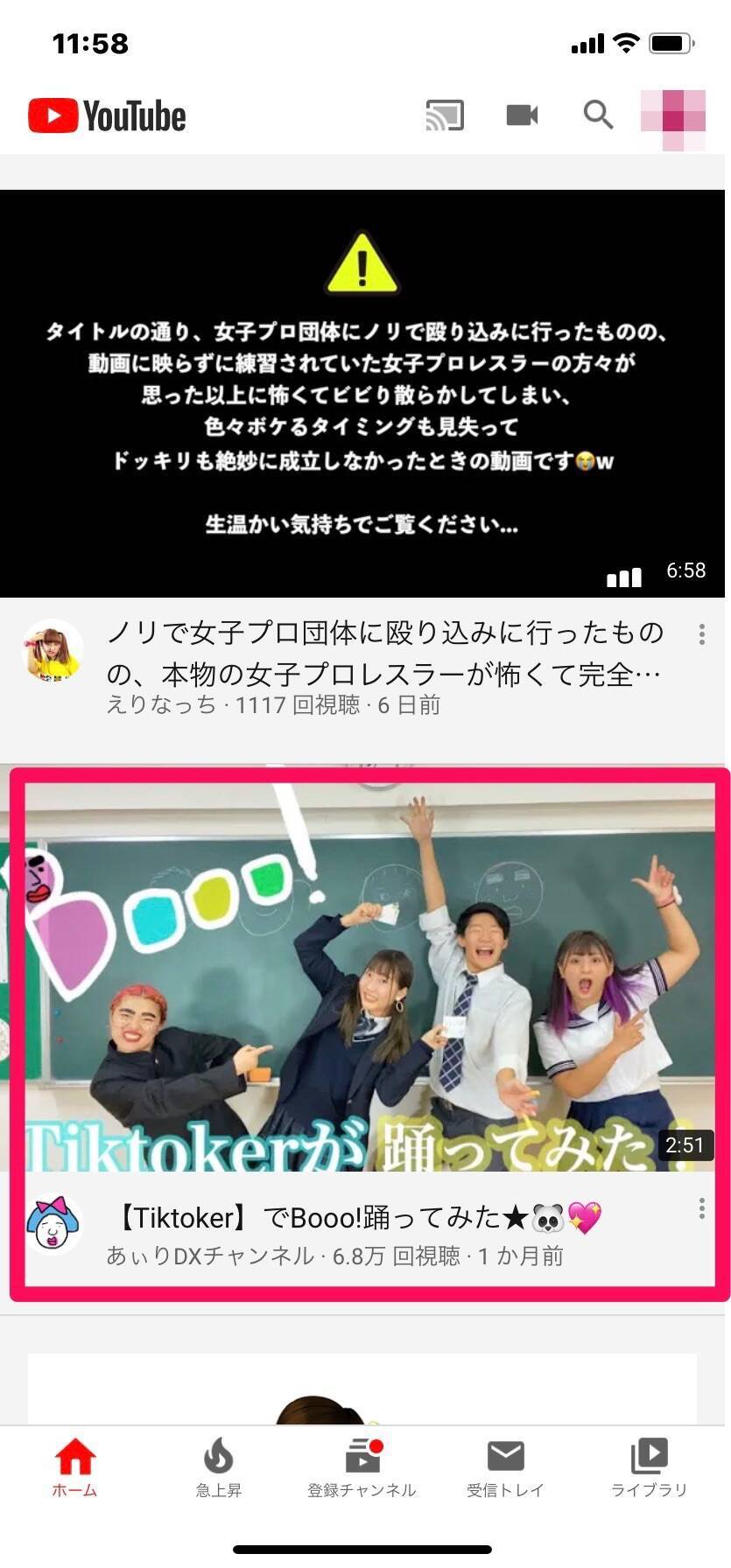This screenshot has width=731, height=1568.
Task: Open options for the えりなっち video
Action: click(x=701, y=634)
